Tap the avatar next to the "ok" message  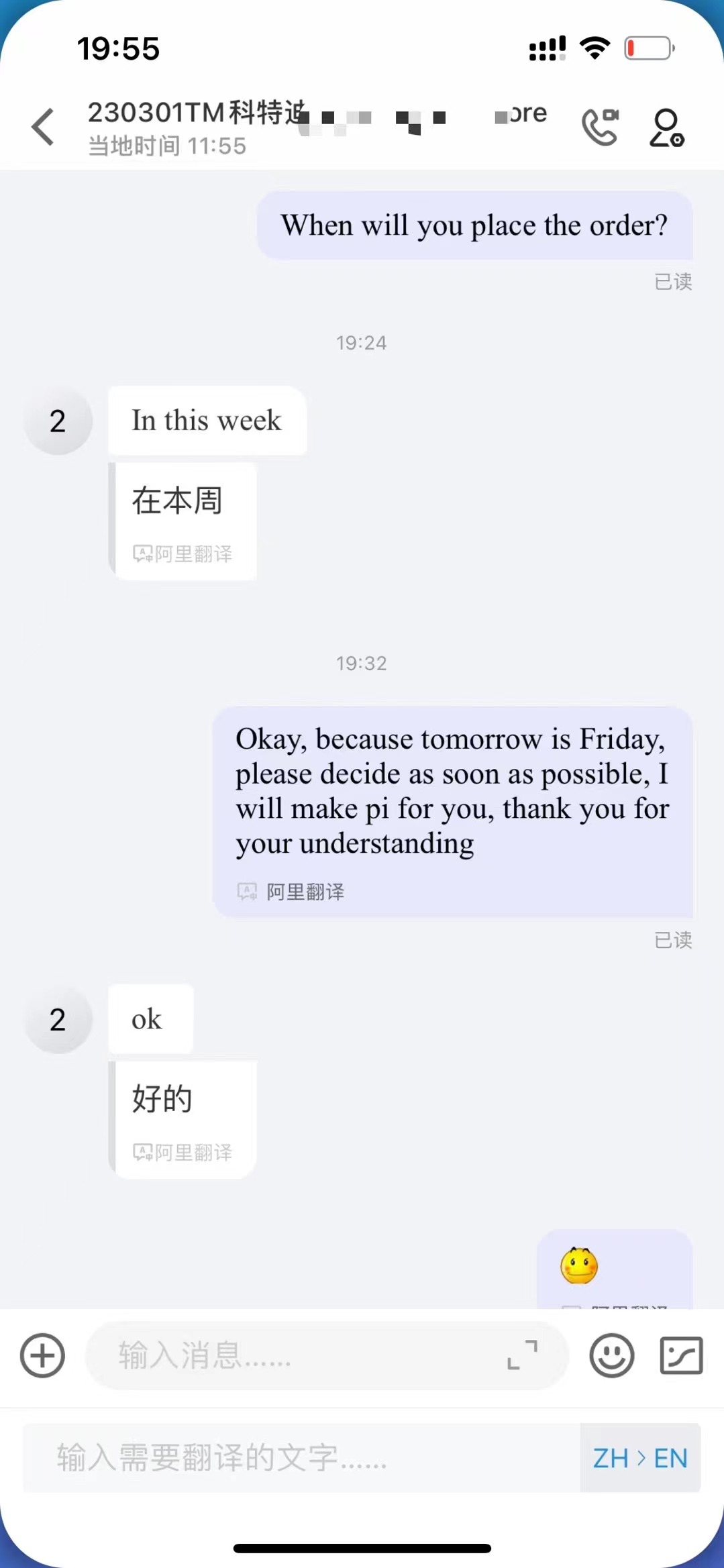pos(58,1020)
